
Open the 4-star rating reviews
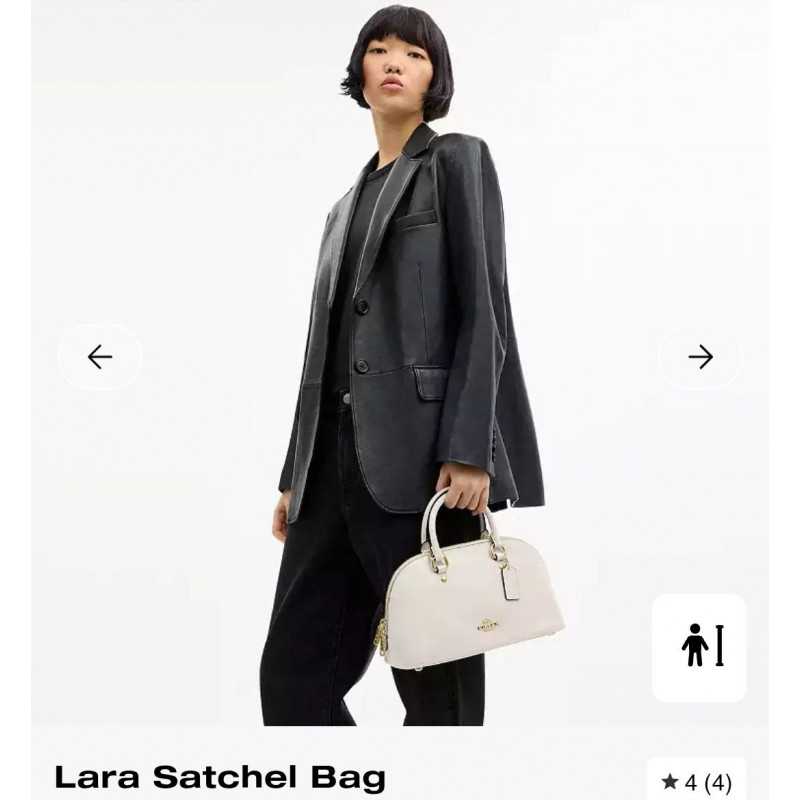697,781
